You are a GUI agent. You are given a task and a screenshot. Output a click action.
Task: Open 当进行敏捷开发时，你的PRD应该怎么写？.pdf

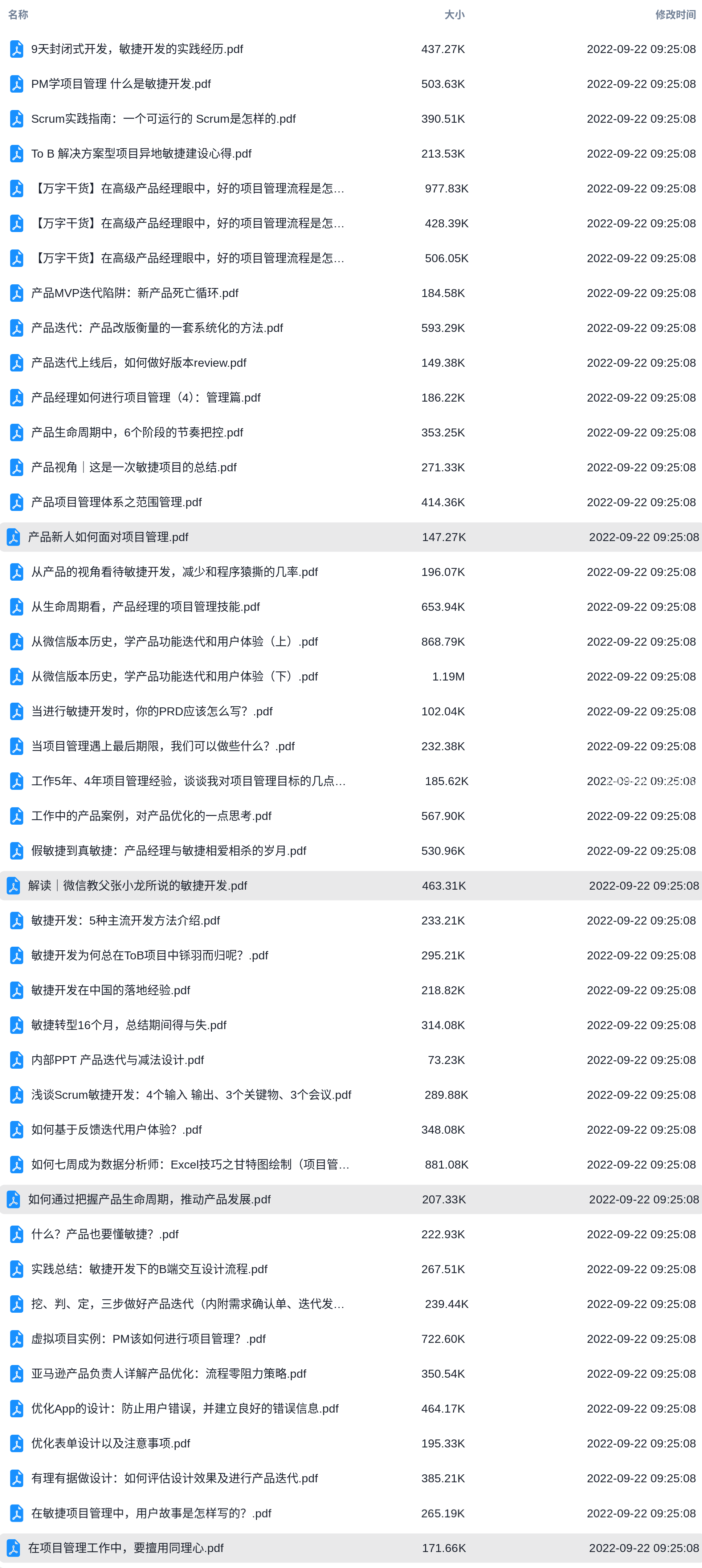152,711
